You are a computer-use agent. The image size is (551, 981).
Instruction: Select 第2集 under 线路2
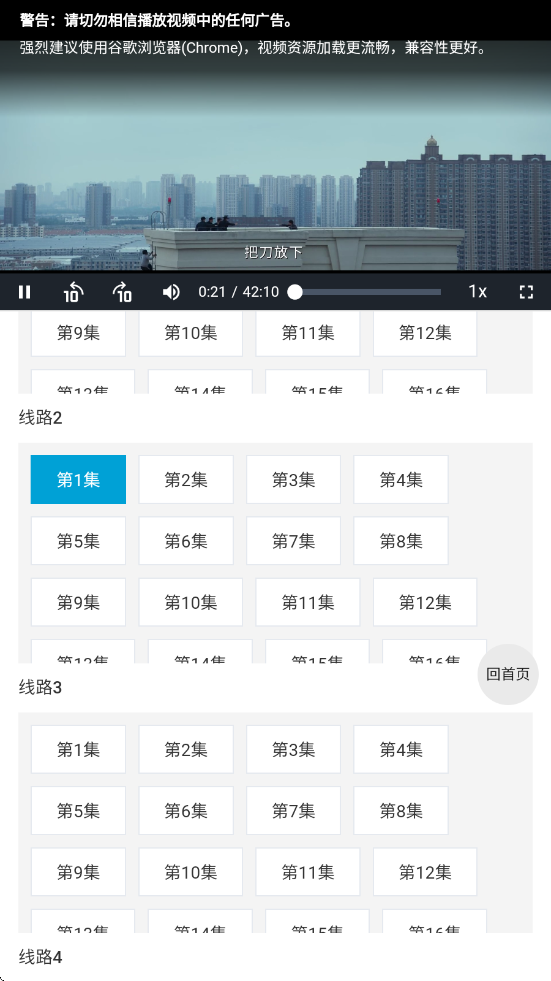(186, 480)
